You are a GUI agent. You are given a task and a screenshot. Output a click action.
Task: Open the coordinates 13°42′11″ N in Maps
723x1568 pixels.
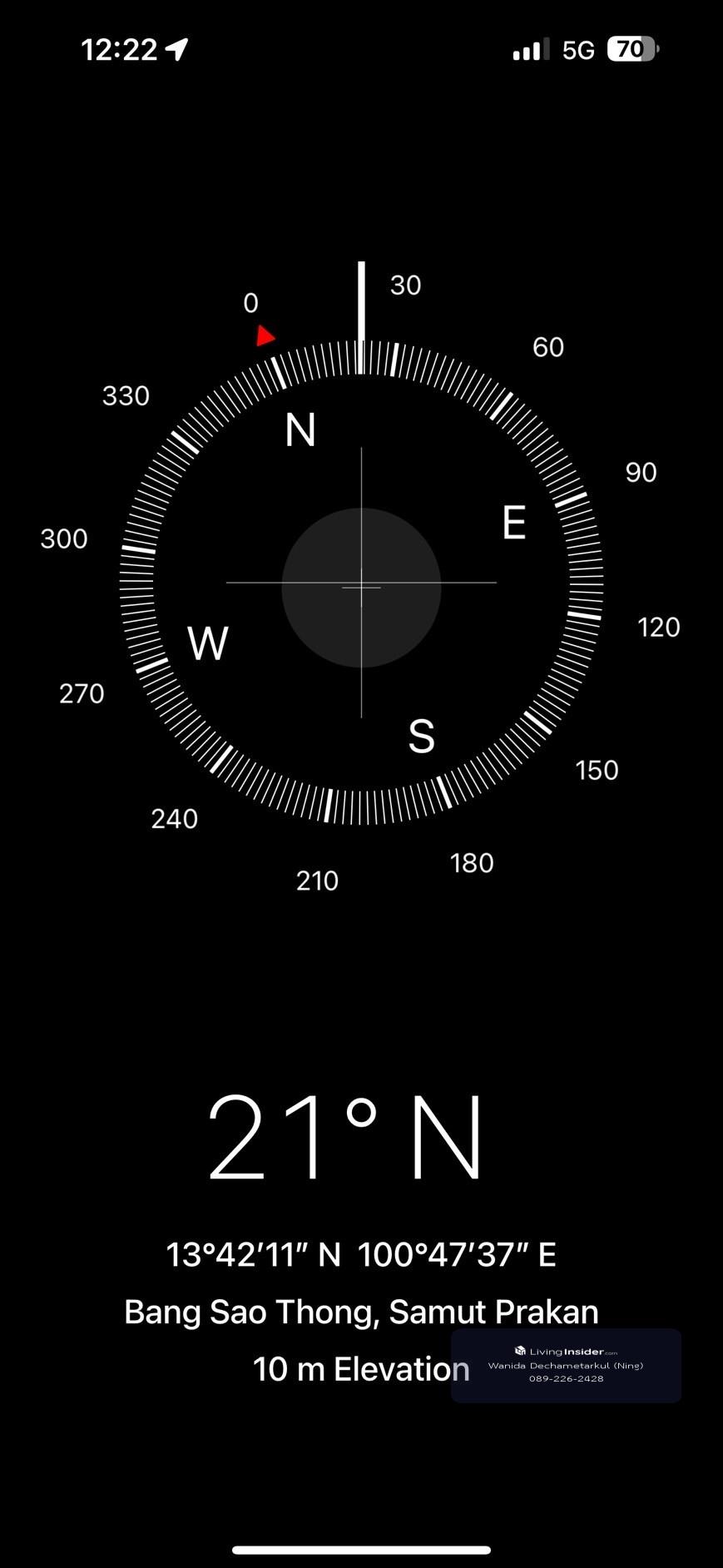[x=360, y=1254]
